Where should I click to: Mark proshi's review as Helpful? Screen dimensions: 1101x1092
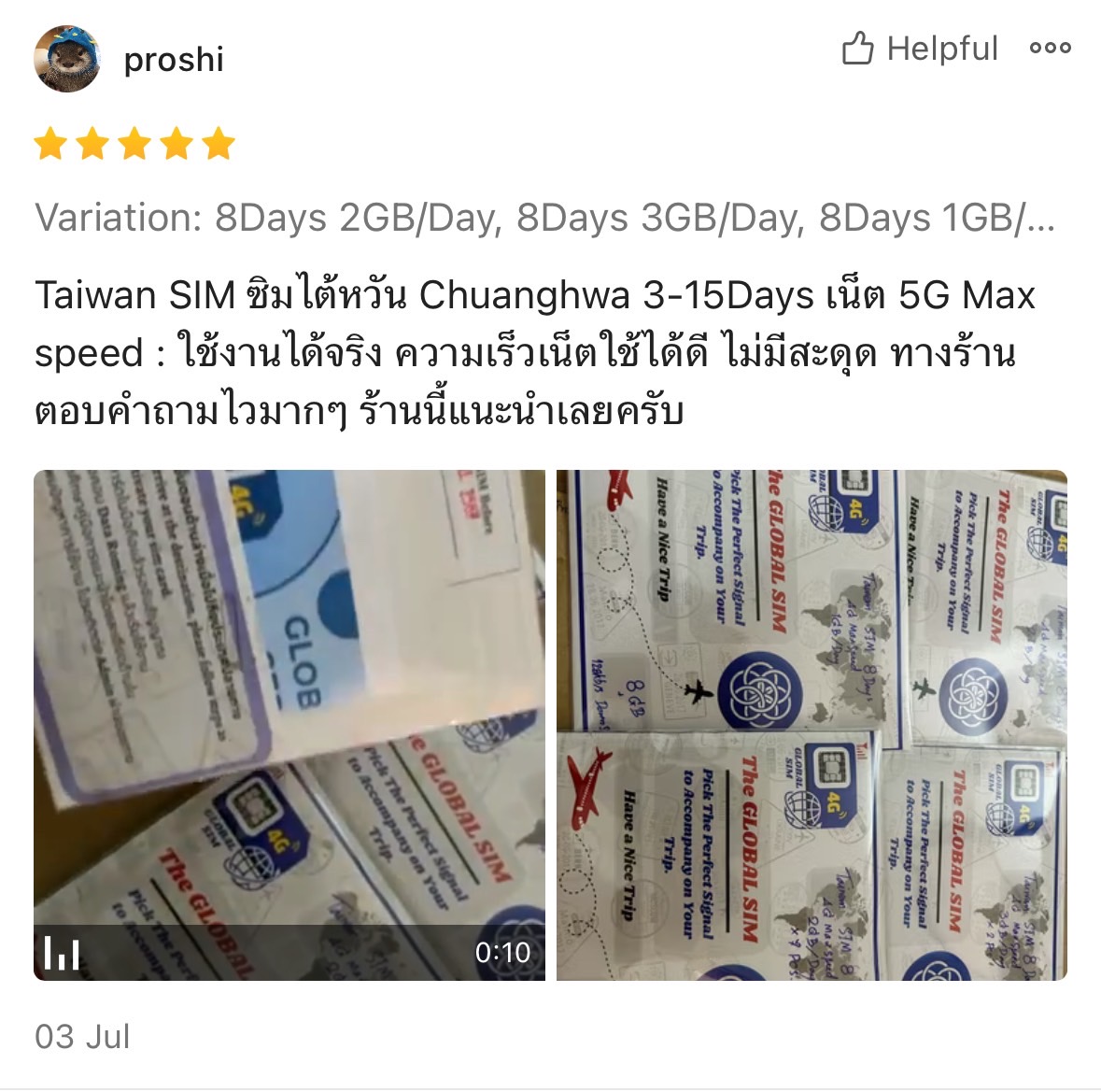pyautogui.click(x=920, y=49)
